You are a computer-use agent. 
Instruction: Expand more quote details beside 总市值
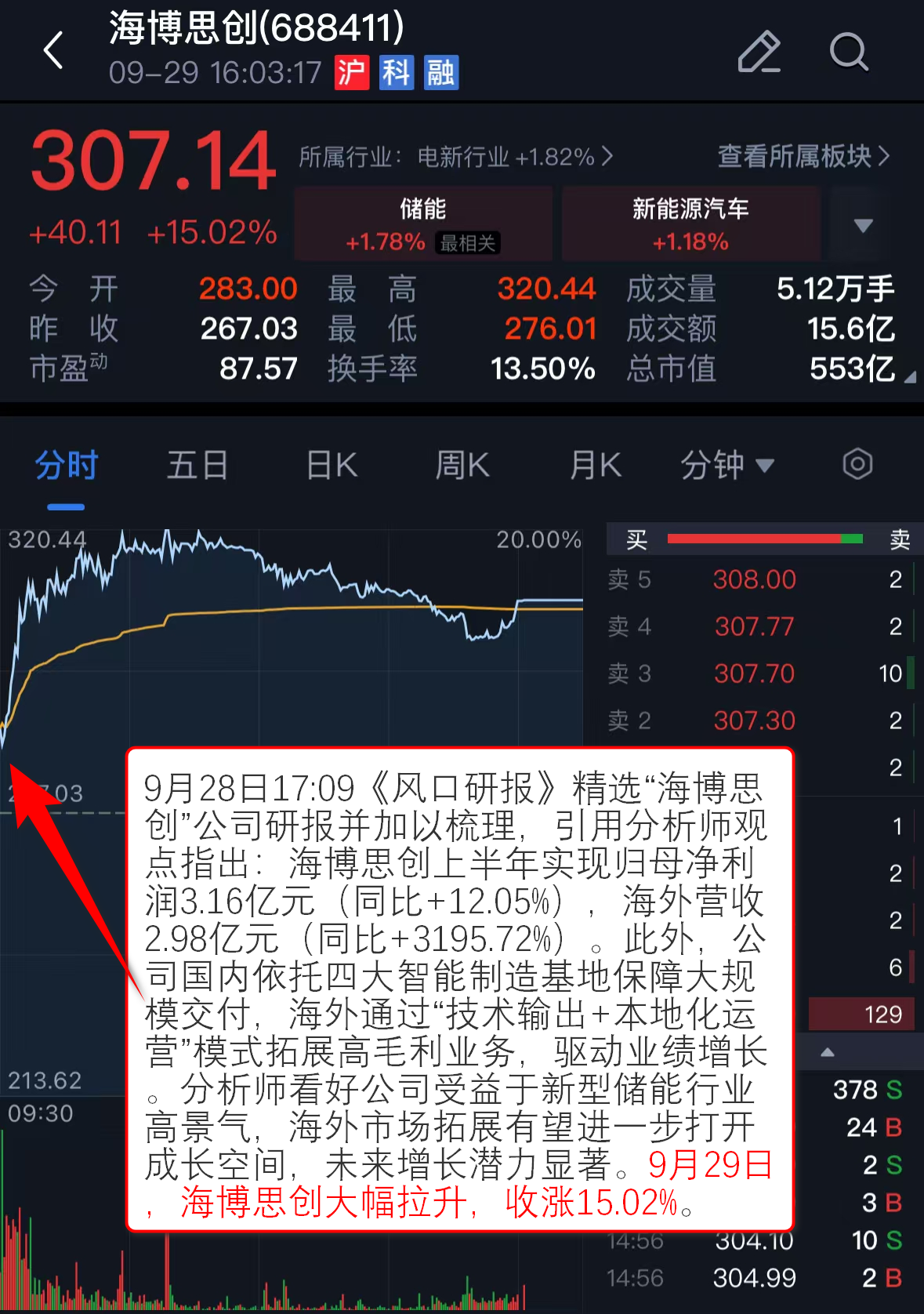pyautogui.click(x=909, y=378)
